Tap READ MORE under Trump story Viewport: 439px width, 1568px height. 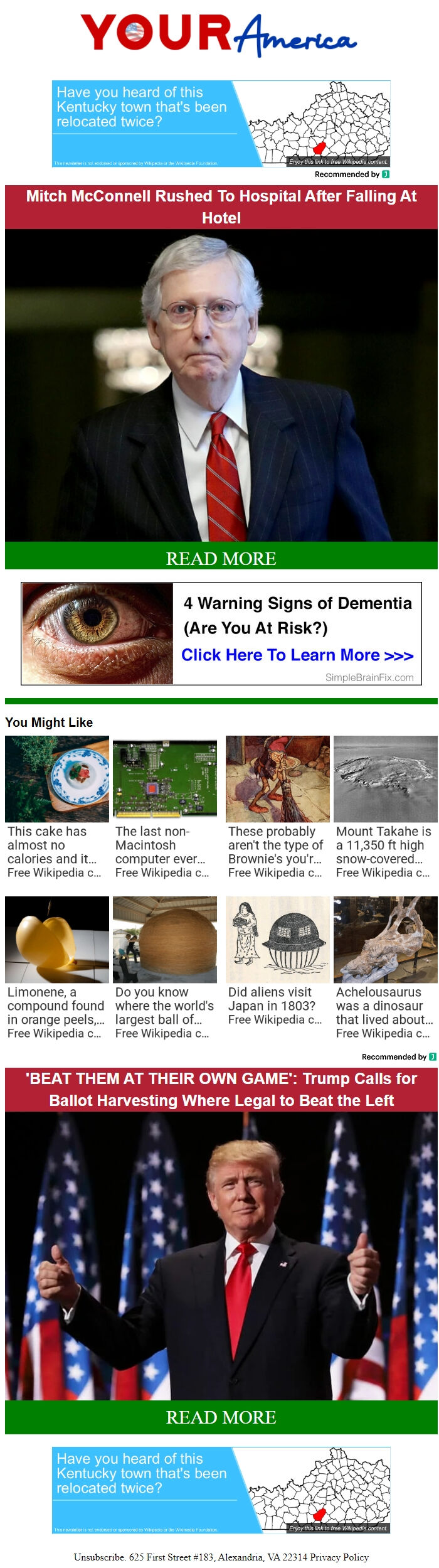tap(221, 1417)
